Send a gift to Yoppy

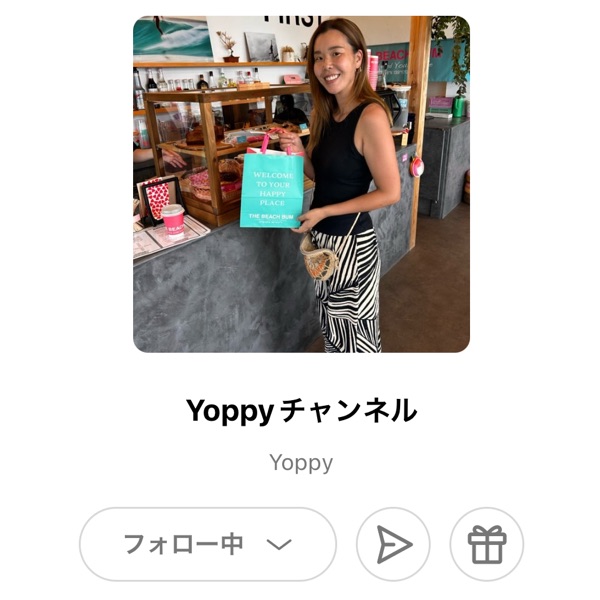(487, 544)
